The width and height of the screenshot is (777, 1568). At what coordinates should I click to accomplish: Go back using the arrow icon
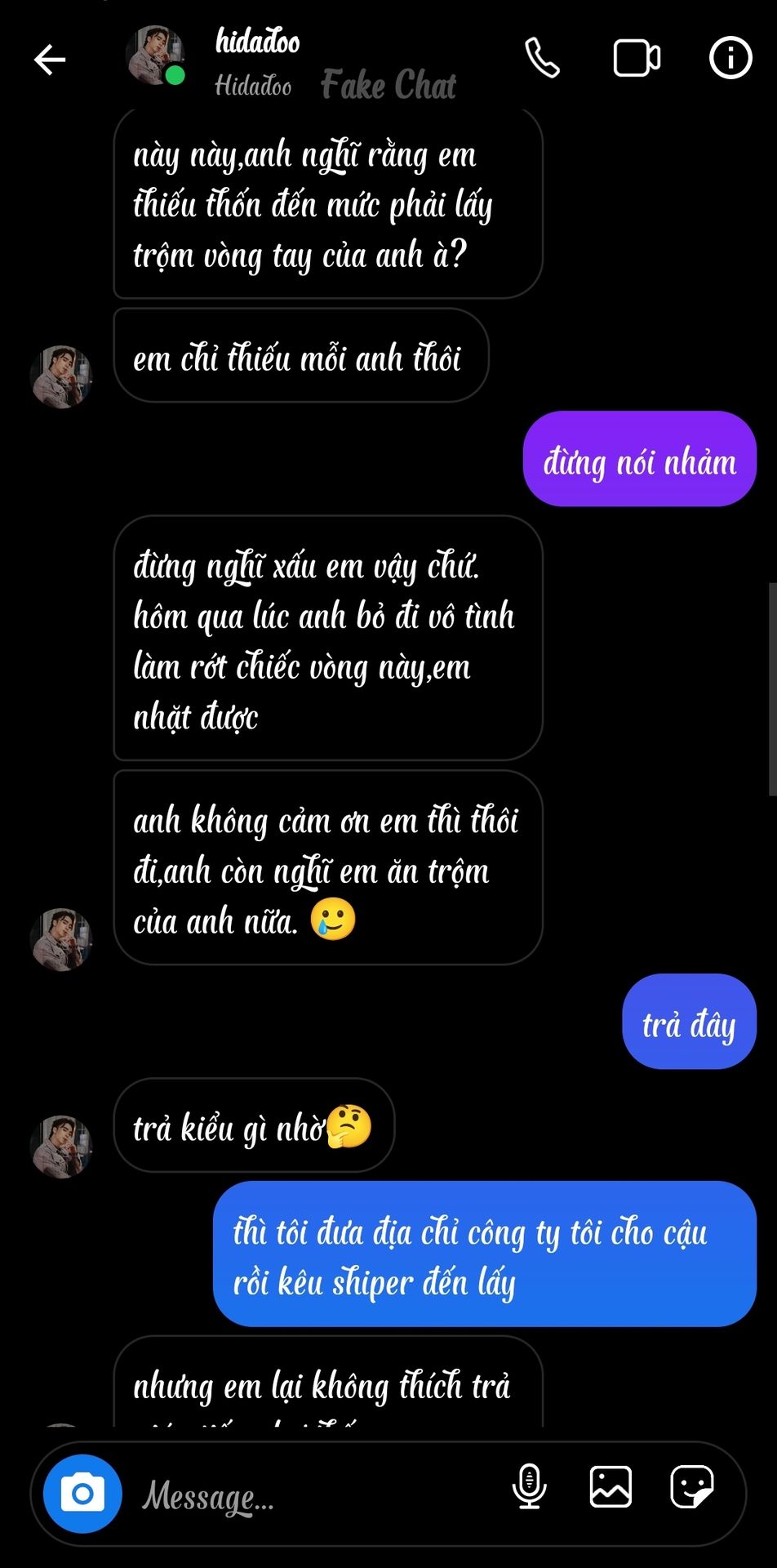(50, 60)
